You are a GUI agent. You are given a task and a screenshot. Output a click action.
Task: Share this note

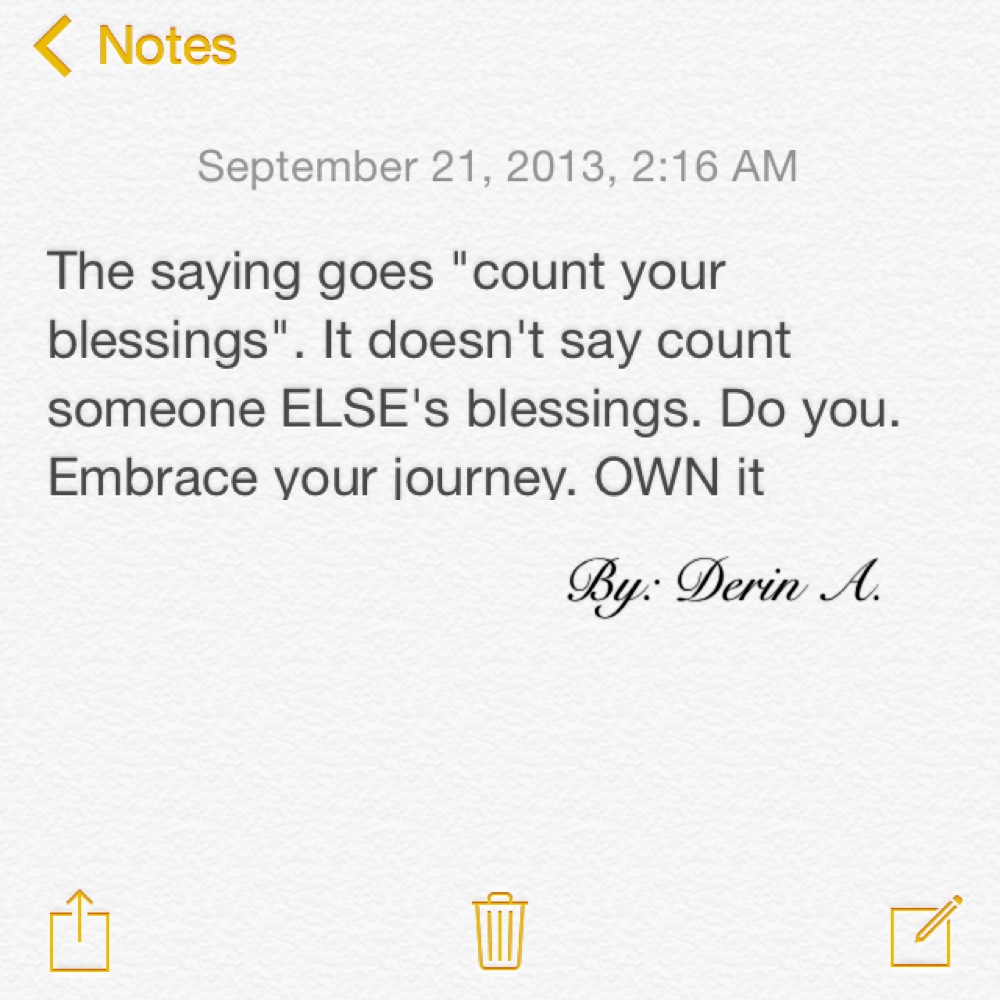click(79, 932)
